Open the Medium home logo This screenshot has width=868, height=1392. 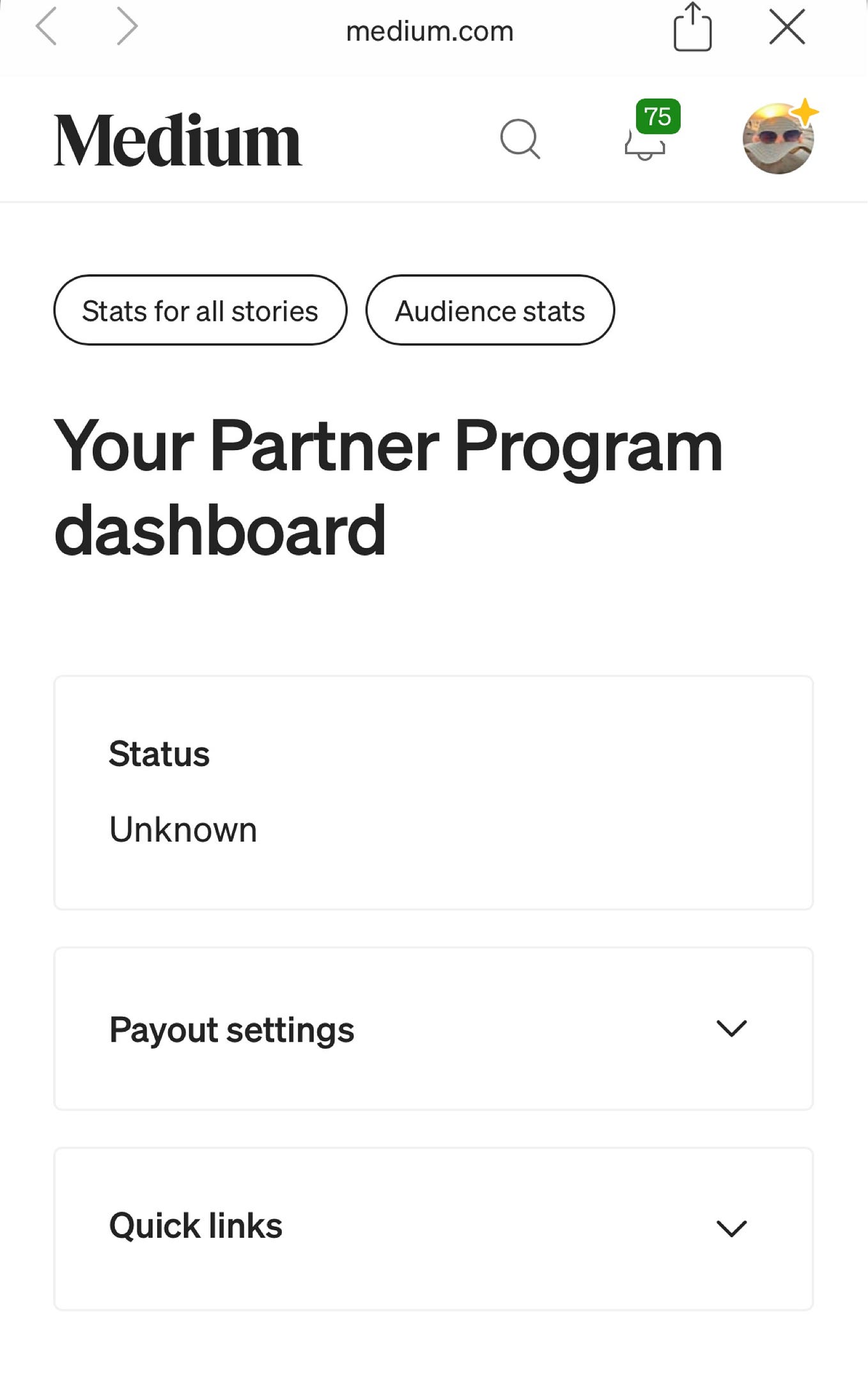coord(177,140)
